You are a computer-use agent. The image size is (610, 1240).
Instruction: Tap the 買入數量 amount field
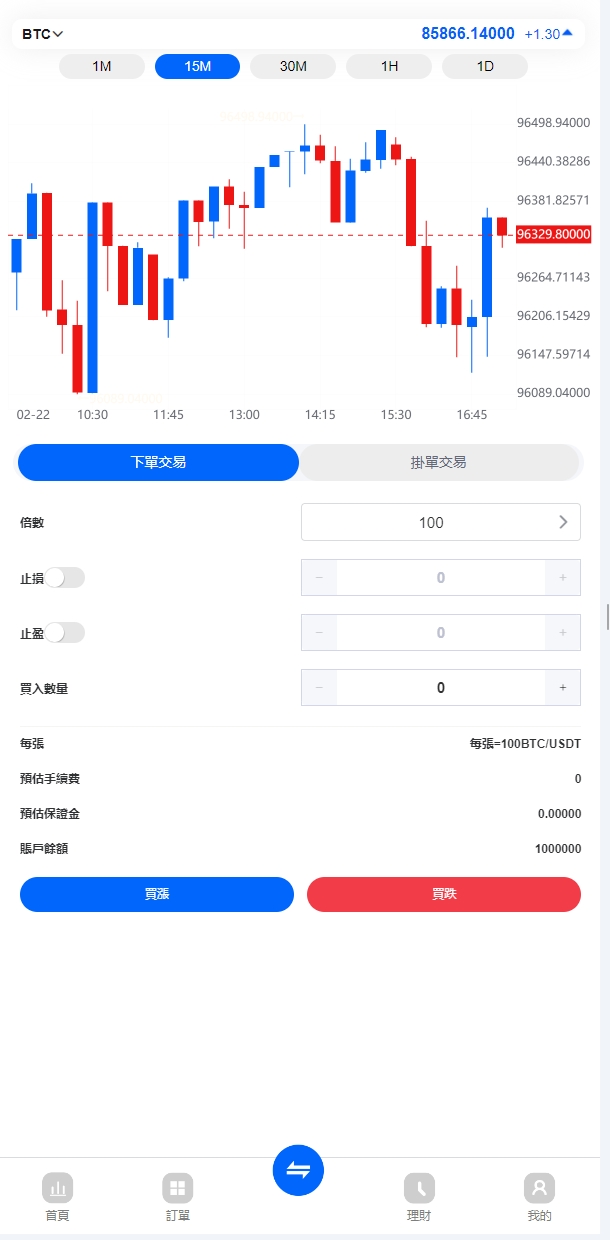click(x=440, y=687)
